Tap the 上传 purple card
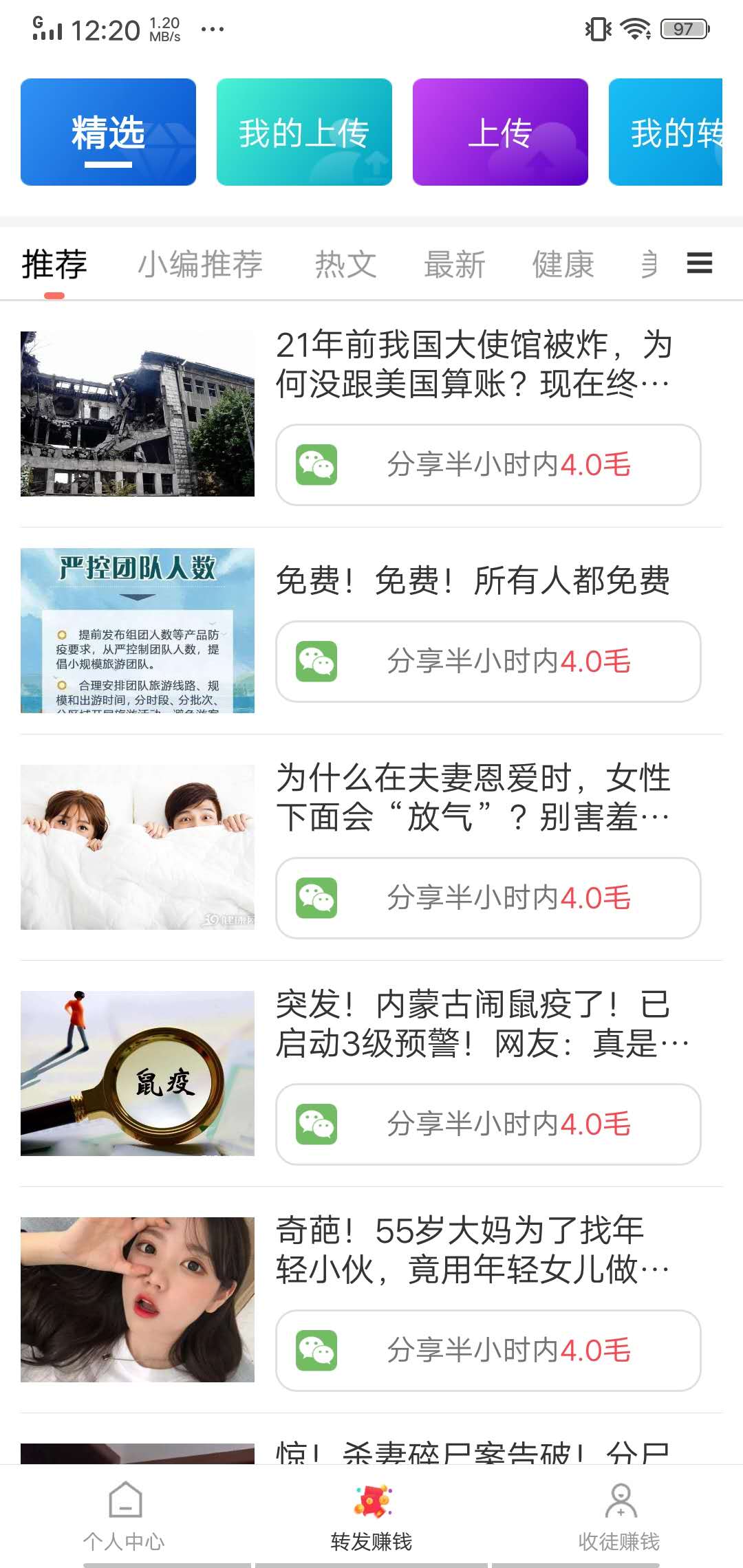743x1568 pixels. pyautogui.click(x=500, y=132)
